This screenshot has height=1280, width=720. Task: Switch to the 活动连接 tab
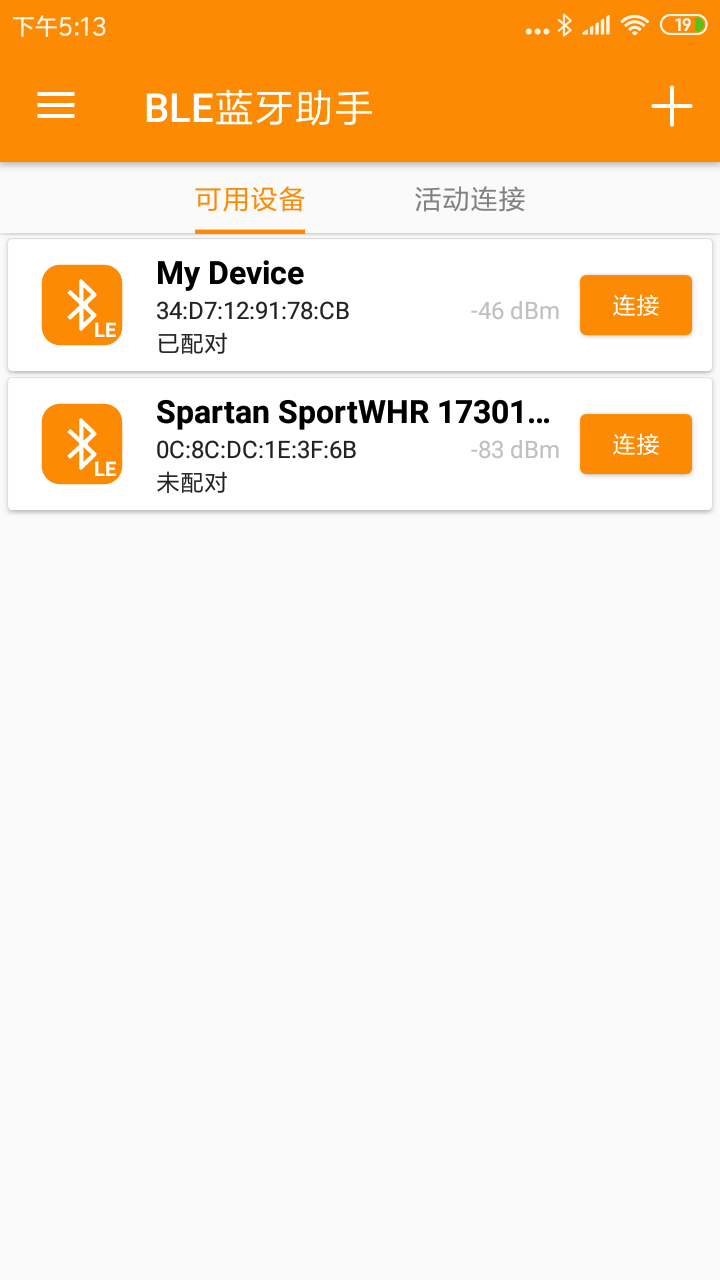(x=468, y=200)
